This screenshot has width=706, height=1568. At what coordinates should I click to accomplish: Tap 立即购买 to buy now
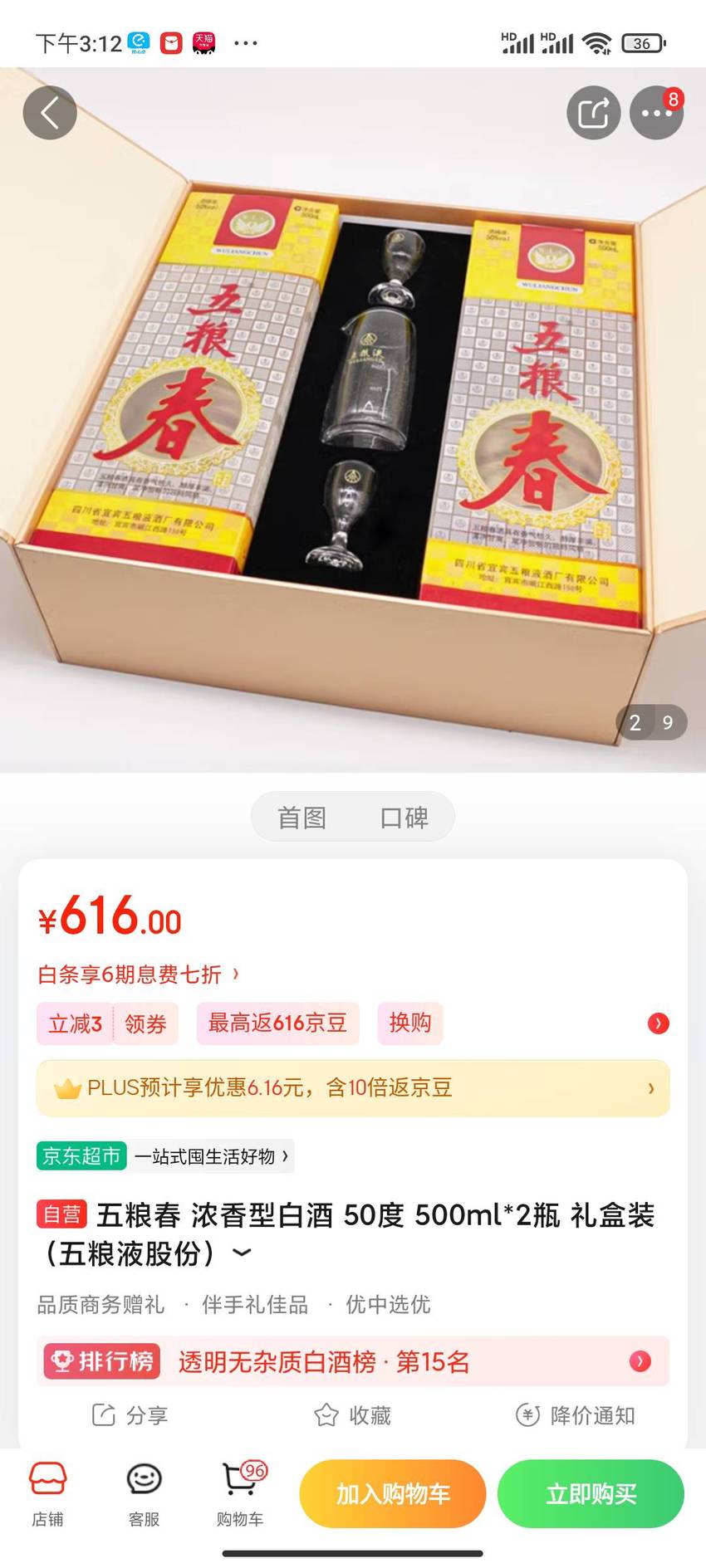click(591, 1494)
